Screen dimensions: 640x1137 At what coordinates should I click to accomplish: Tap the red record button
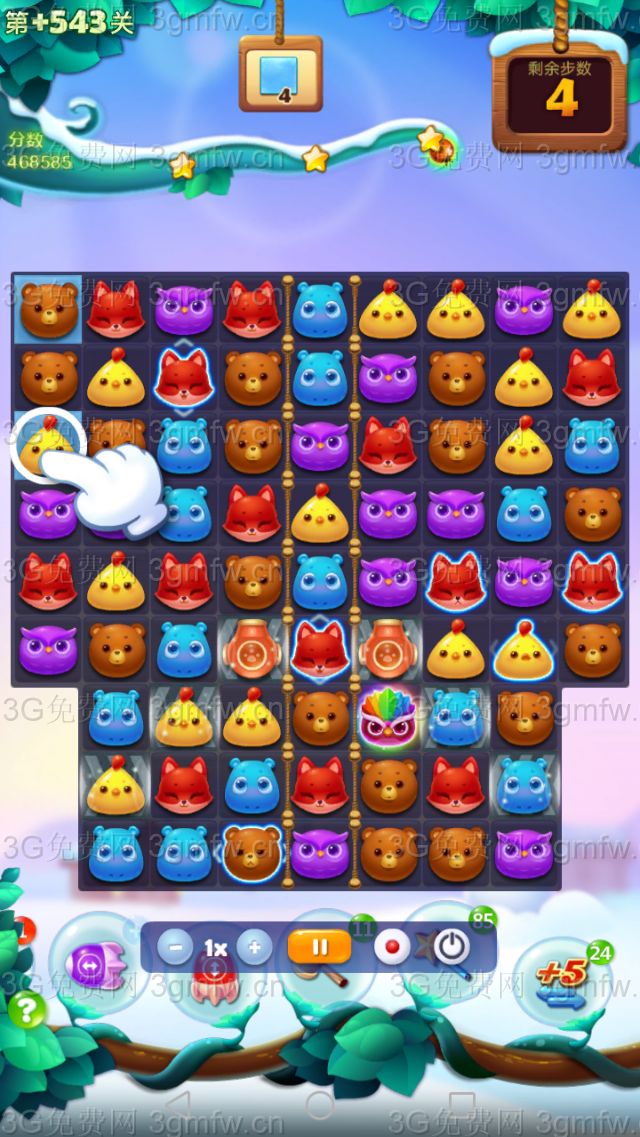pyautogui.click(x=391, y=947)
